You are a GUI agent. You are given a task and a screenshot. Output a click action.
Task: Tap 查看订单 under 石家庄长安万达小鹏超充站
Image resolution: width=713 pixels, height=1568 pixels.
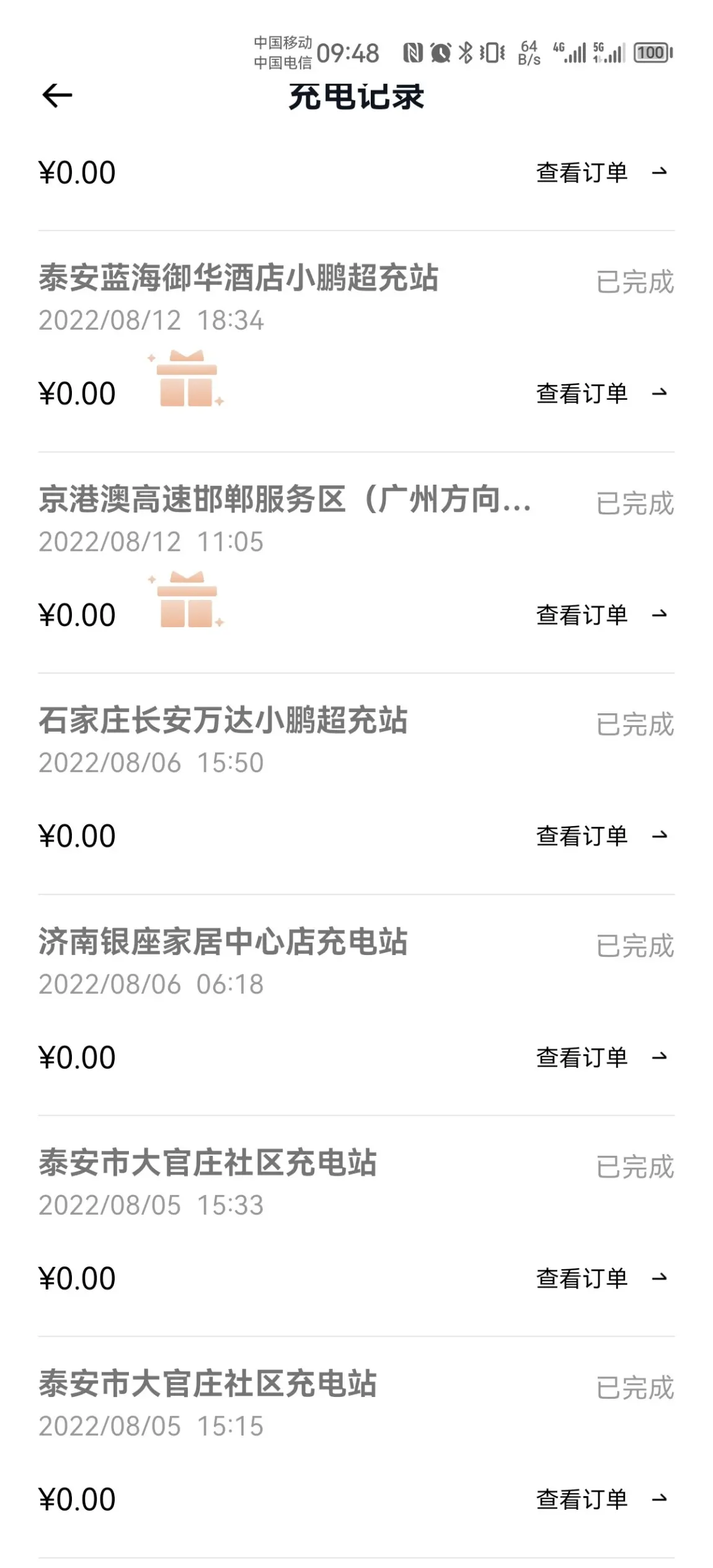pyautogui.click(x=601, y=836)
